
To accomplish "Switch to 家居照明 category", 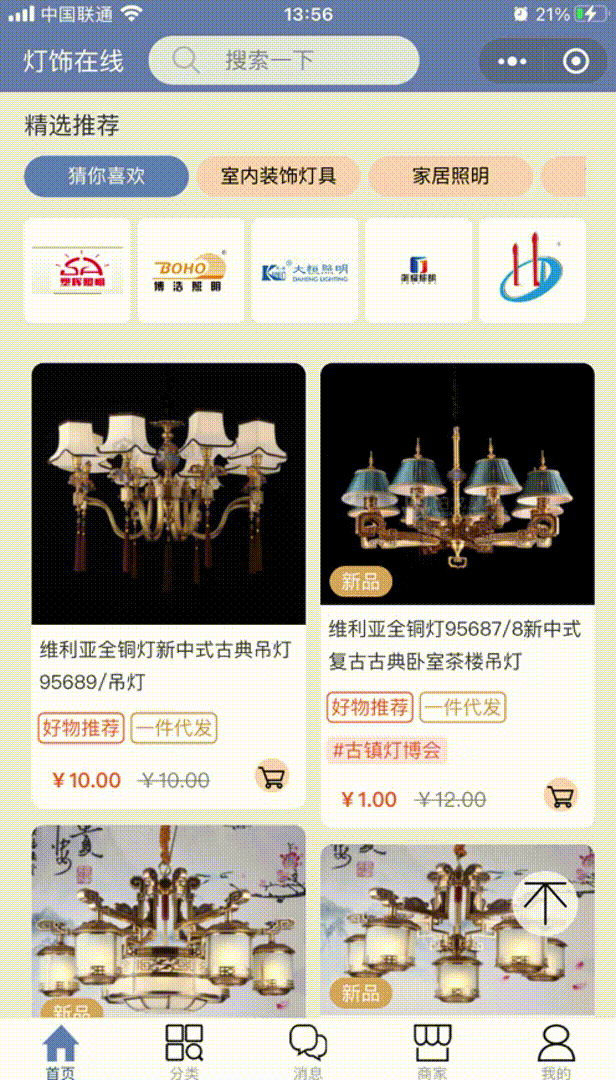I will (x=450, y=177).
